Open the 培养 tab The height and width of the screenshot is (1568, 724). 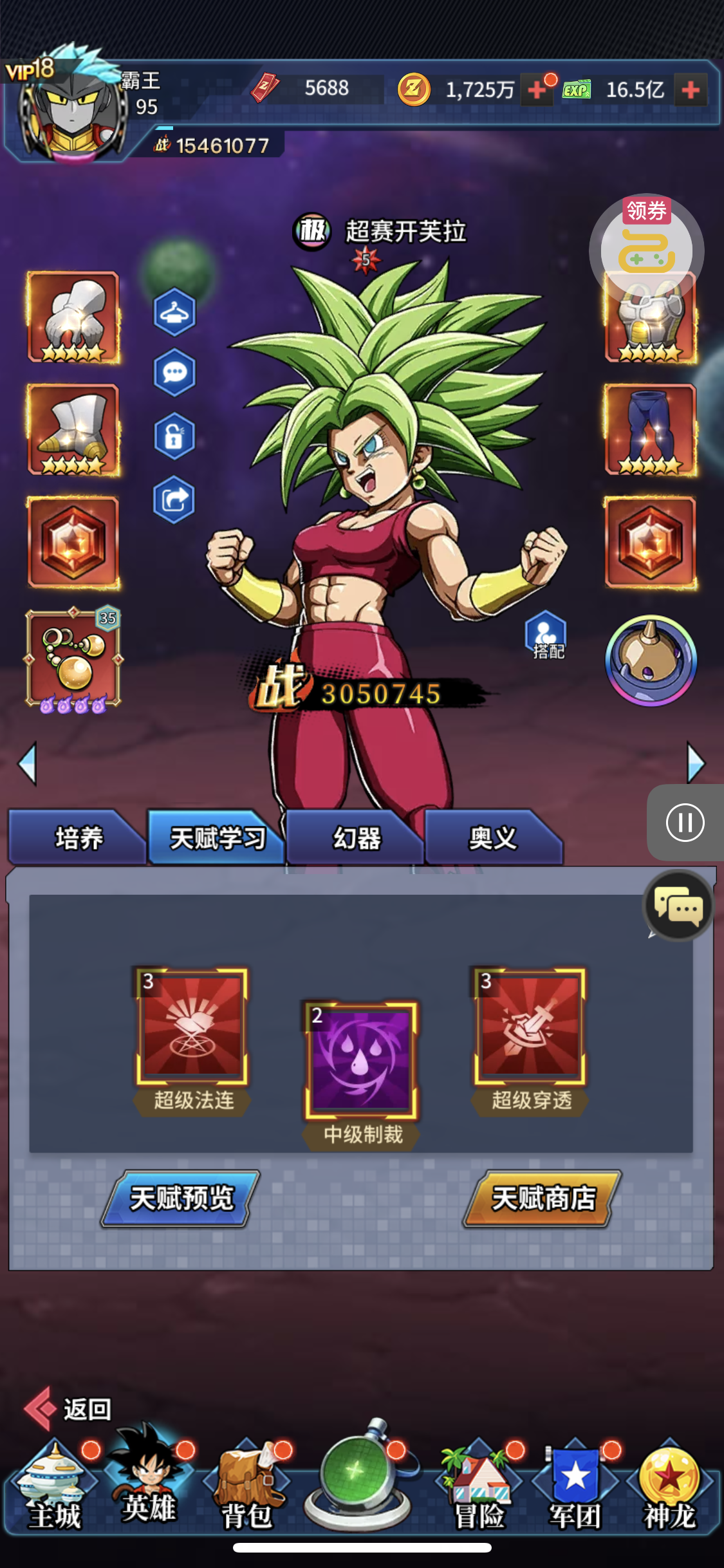[77, 838]
